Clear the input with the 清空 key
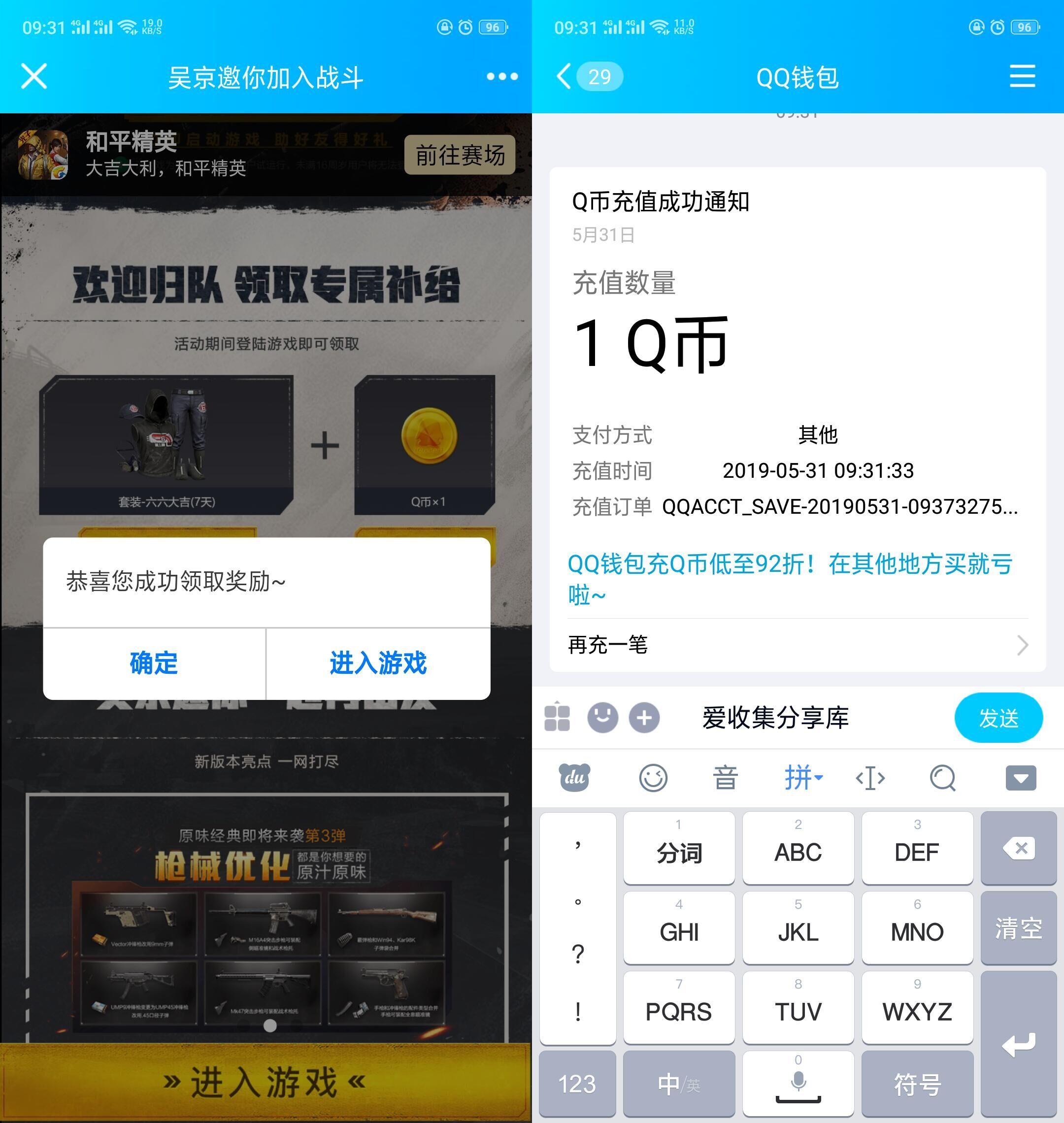Viewport: 1064px width, 1123px height. [1018, 928]
